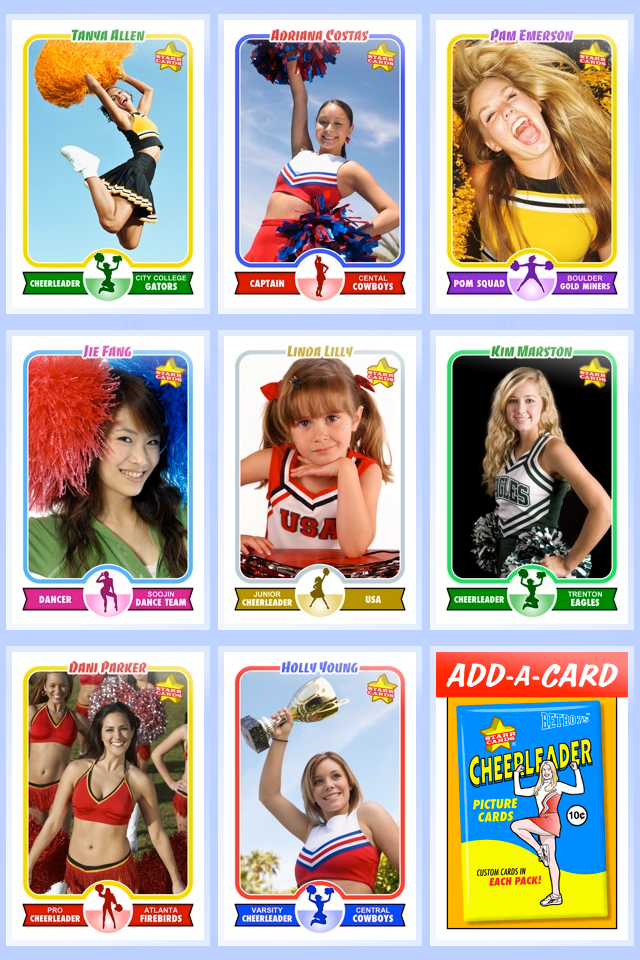
Task: Open Dani Parker's pro cheerleader card
Action: [x=108, y=797]
